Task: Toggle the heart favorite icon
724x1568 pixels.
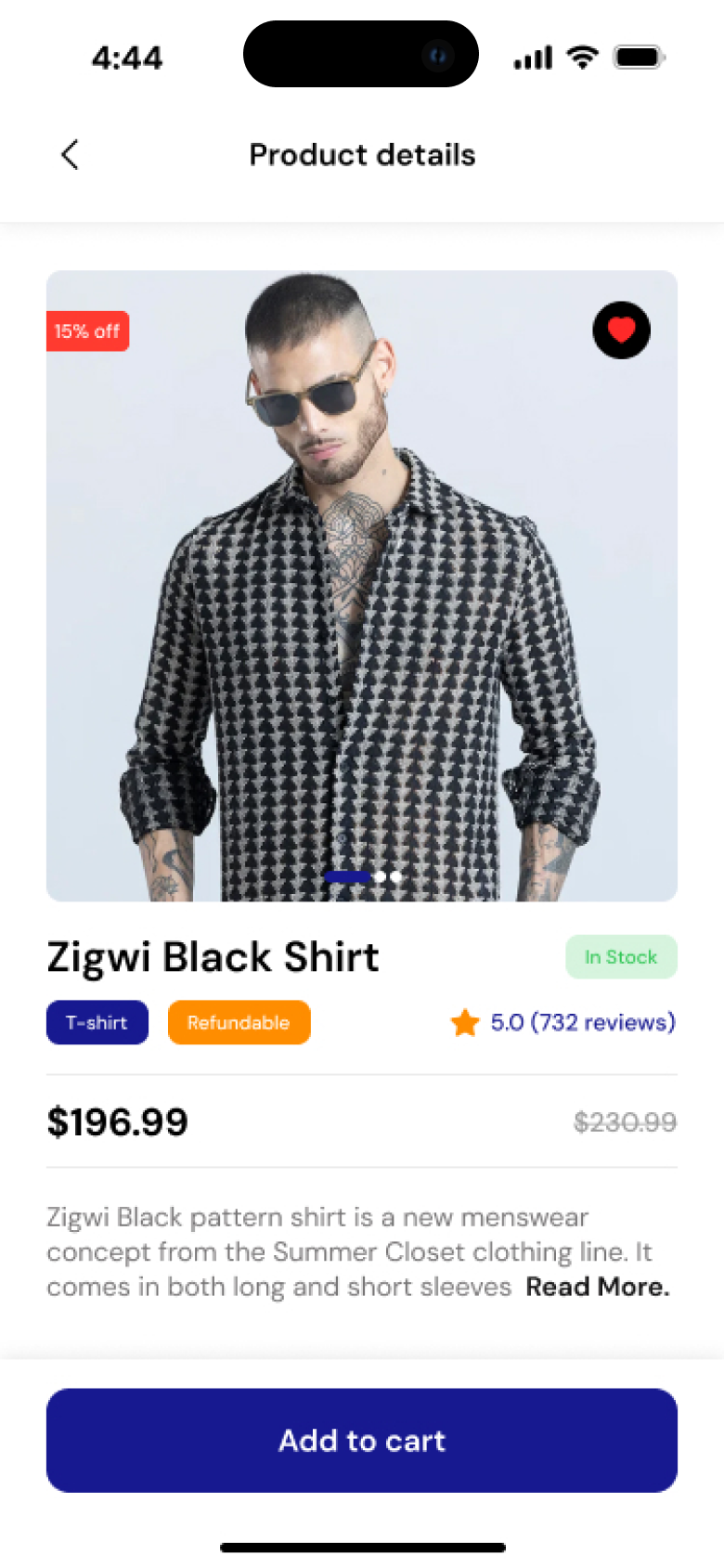Action: tap(621, 330)
